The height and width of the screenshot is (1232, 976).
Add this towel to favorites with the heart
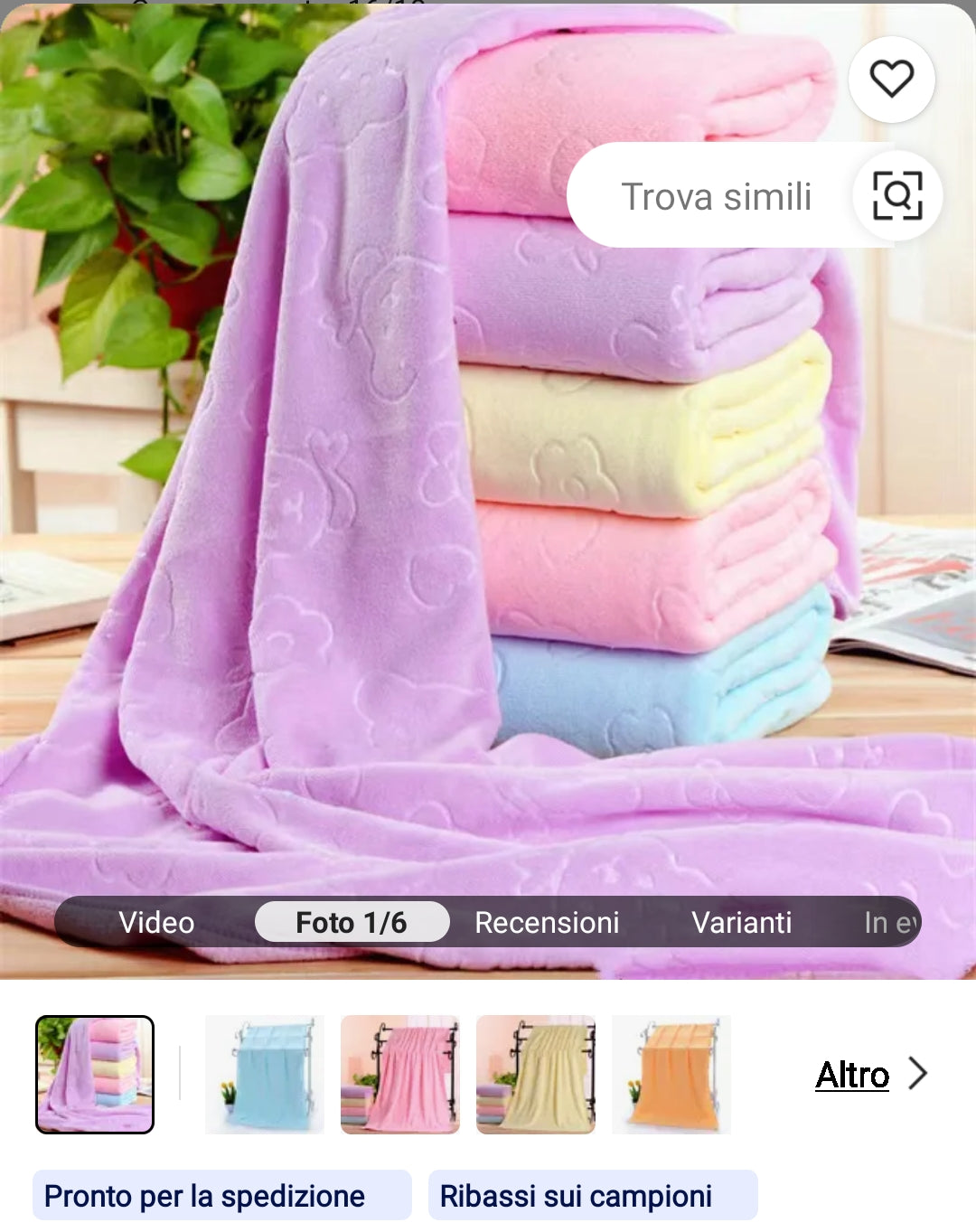click(x=891, y=80)
